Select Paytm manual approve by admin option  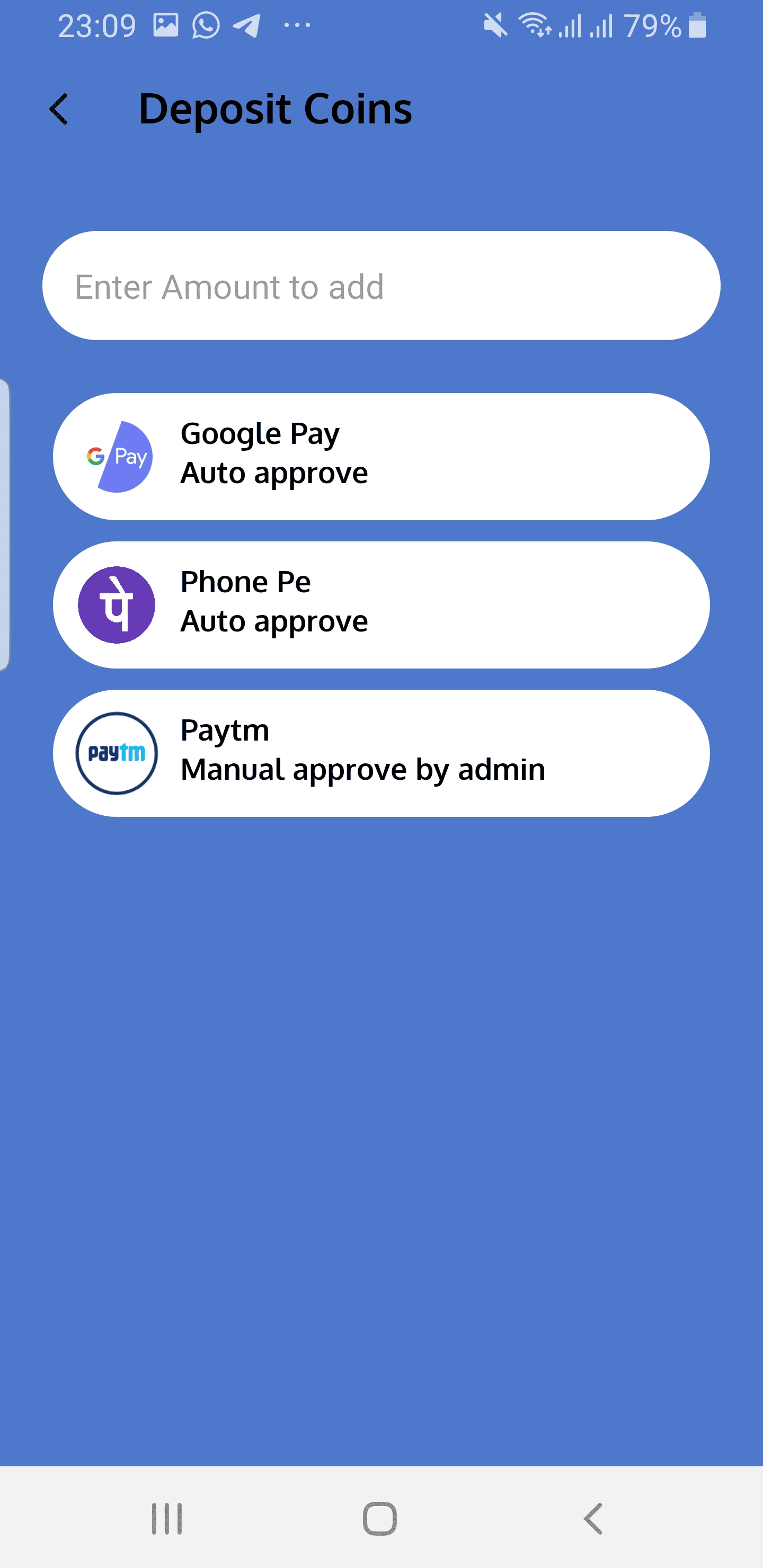(x=381, y=753)
